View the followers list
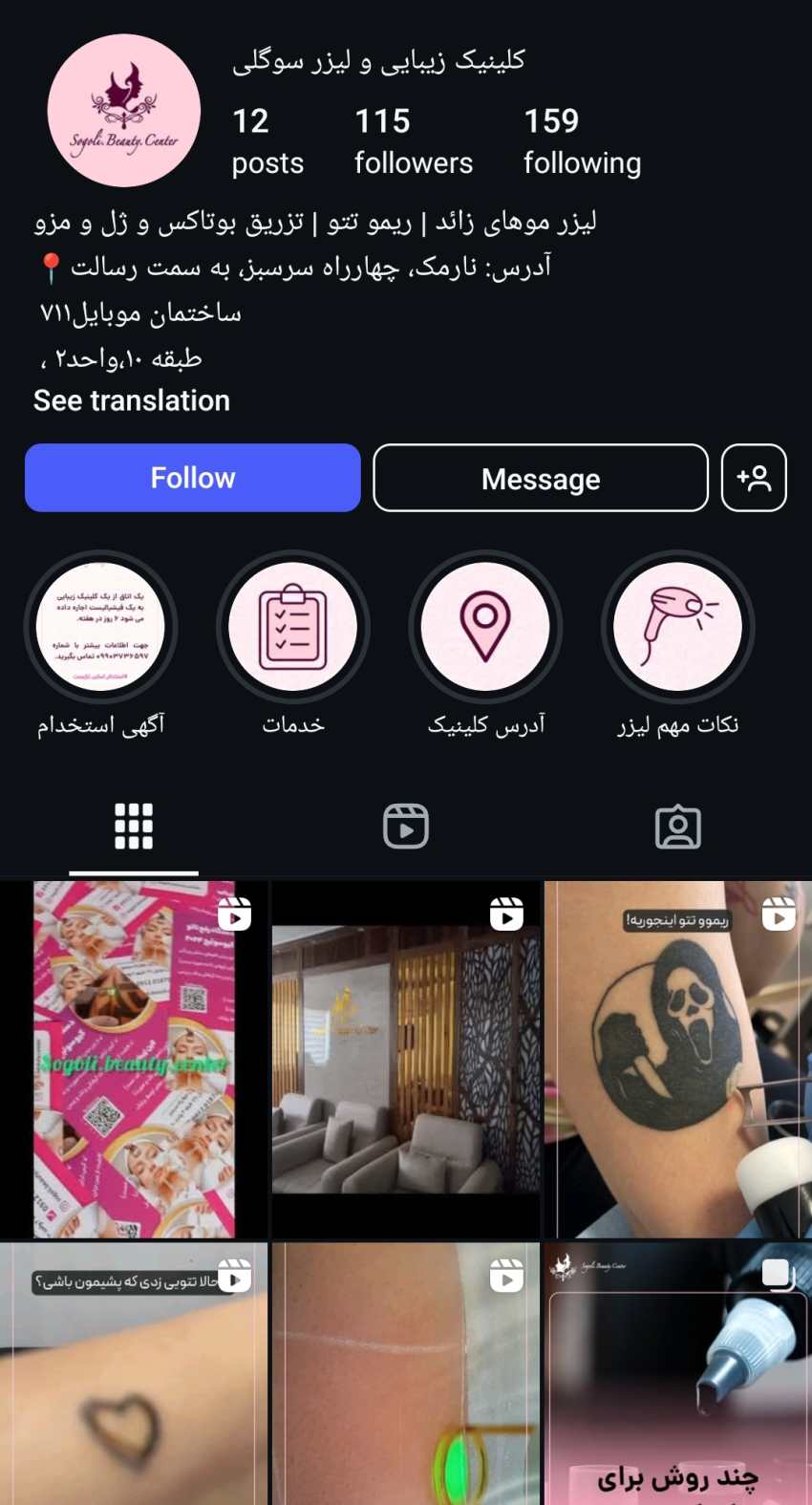Screen dimensions: 812x1505 414,141
